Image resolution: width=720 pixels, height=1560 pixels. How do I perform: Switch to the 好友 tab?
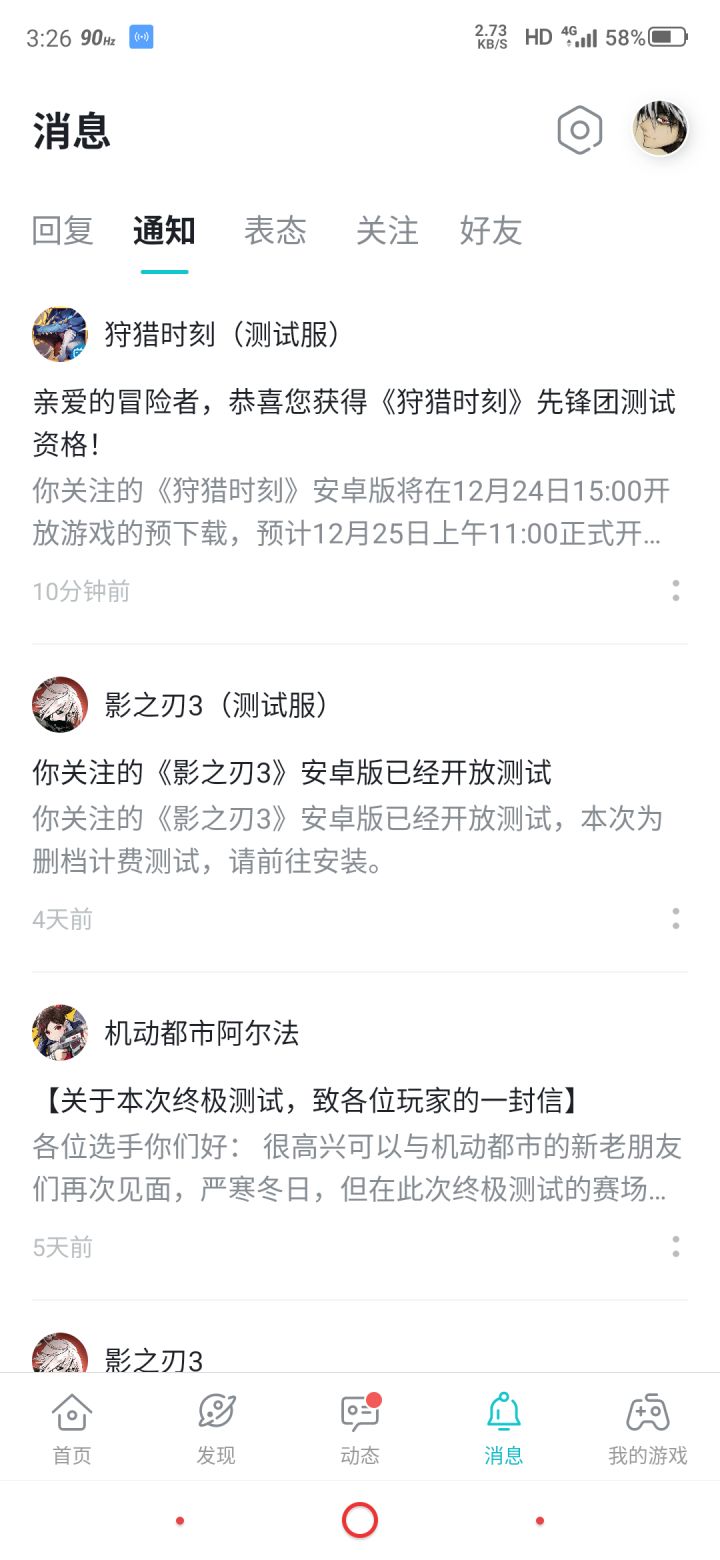point(491,231)
